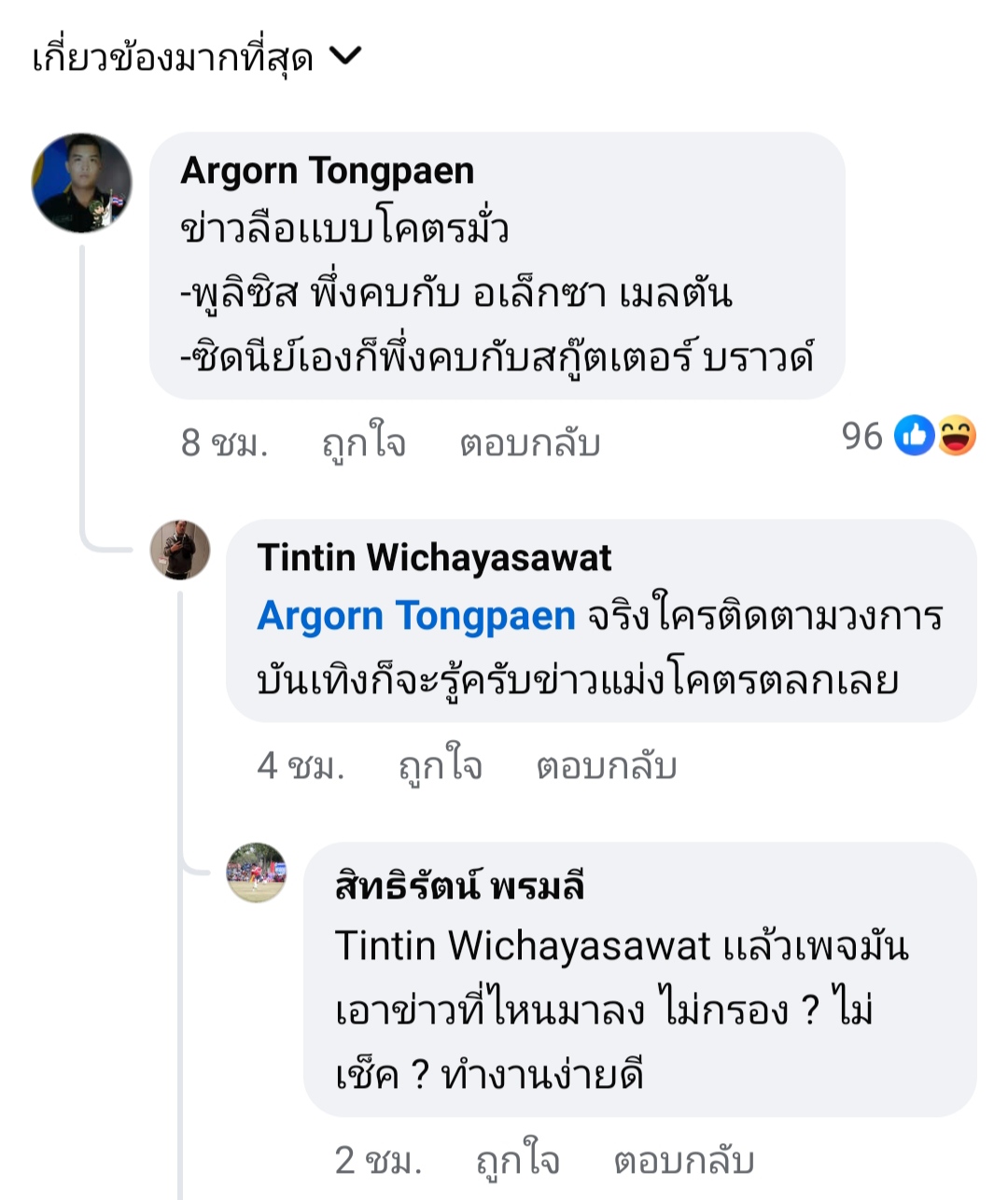Open Tintin Wichayasawat's name above his reply

coord(434,557)
